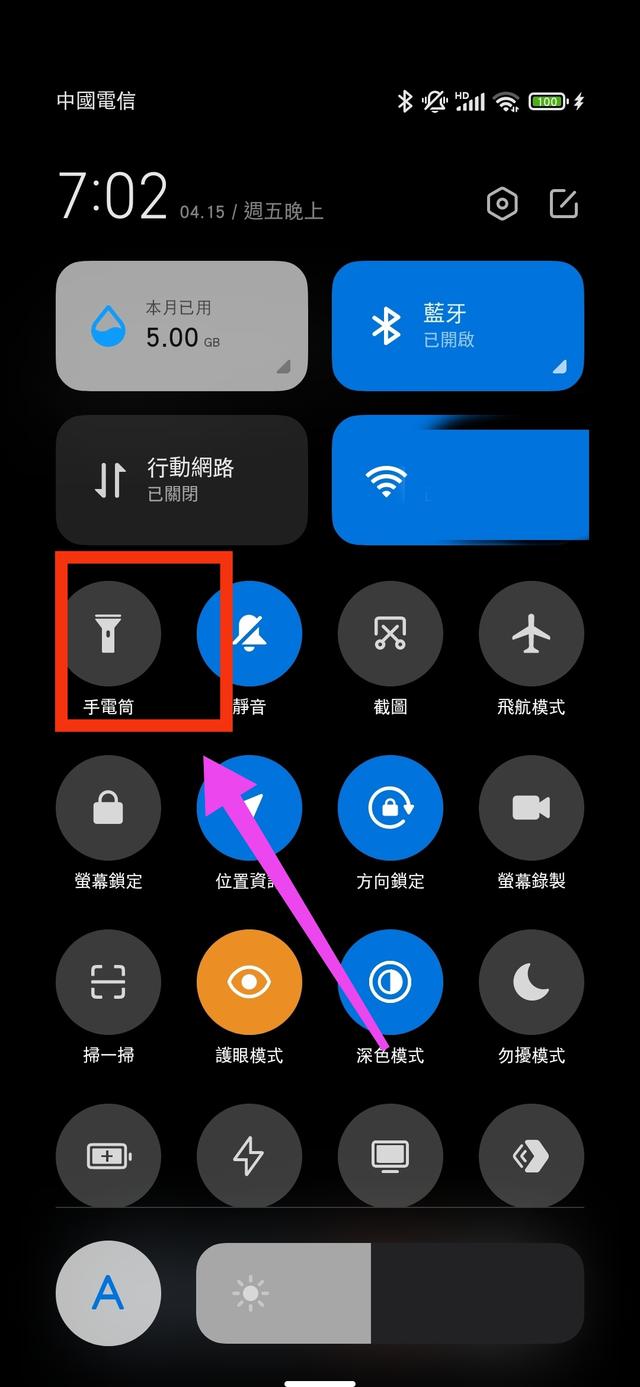Open settings via the hexagon gear icon
This screenshot has width=640, height=1387.
[x=502, y=205]
